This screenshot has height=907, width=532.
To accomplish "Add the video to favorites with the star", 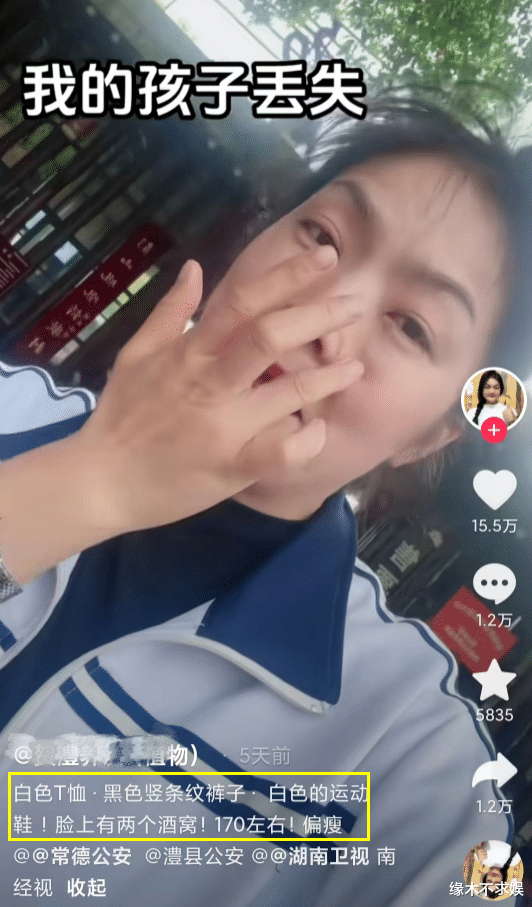I will click(x=494, y=680).
